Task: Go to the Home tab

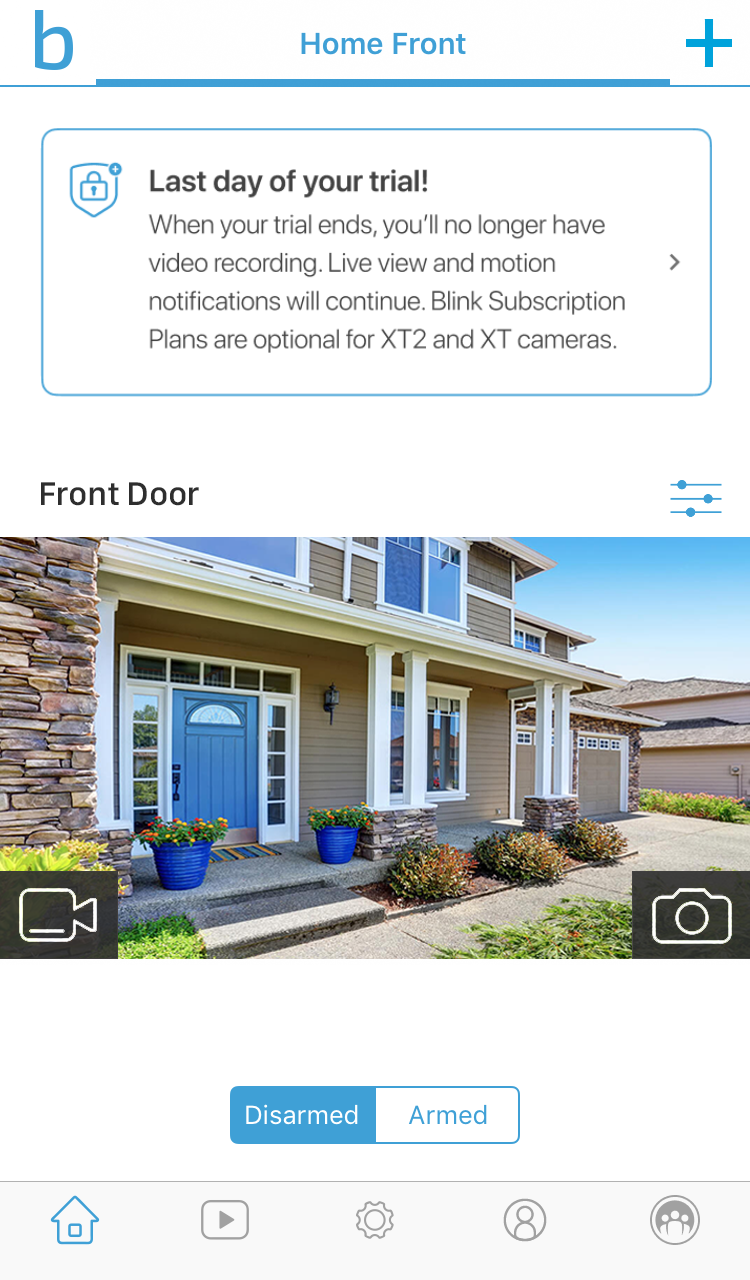Action: (75, 1220)
